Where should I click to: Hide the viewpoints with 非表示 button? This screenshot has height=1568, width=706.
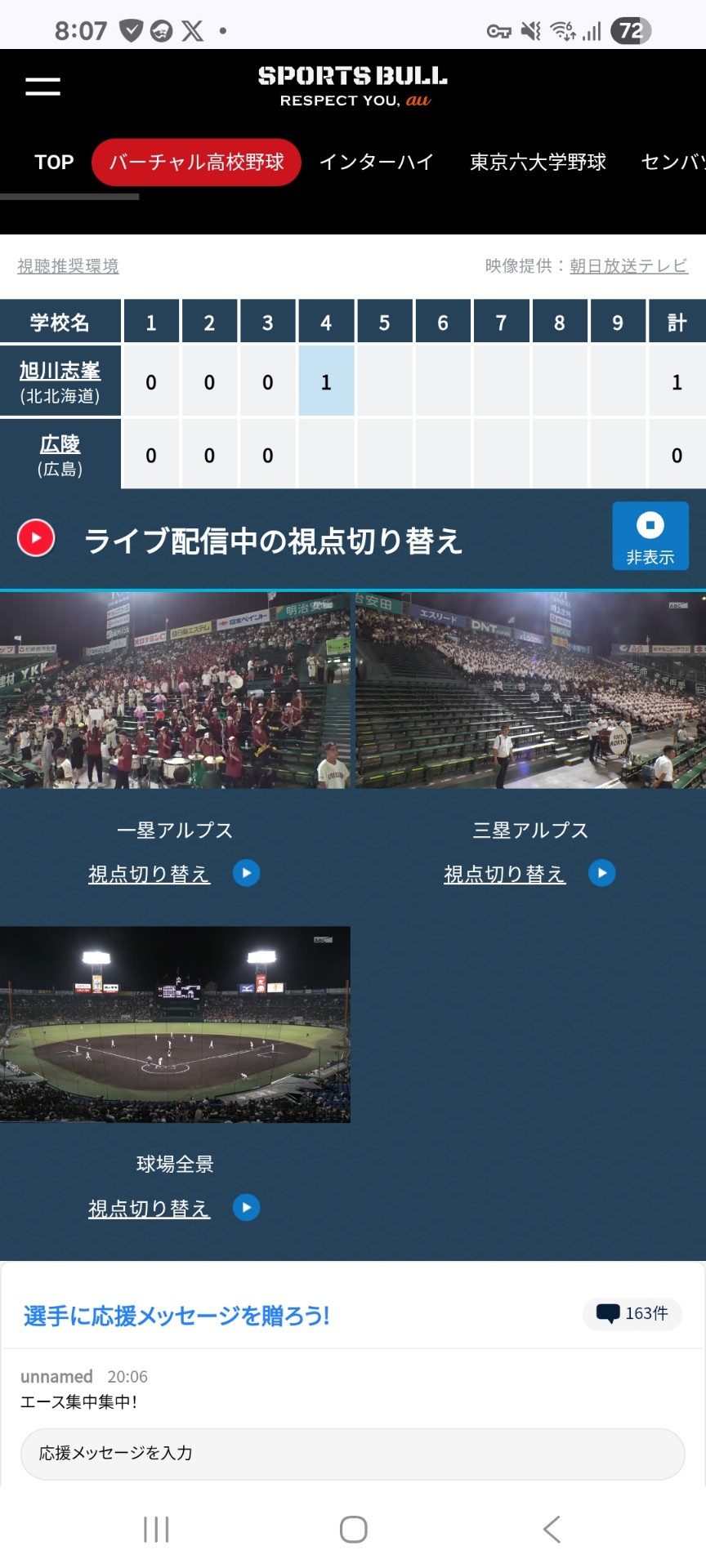[650, 536]
